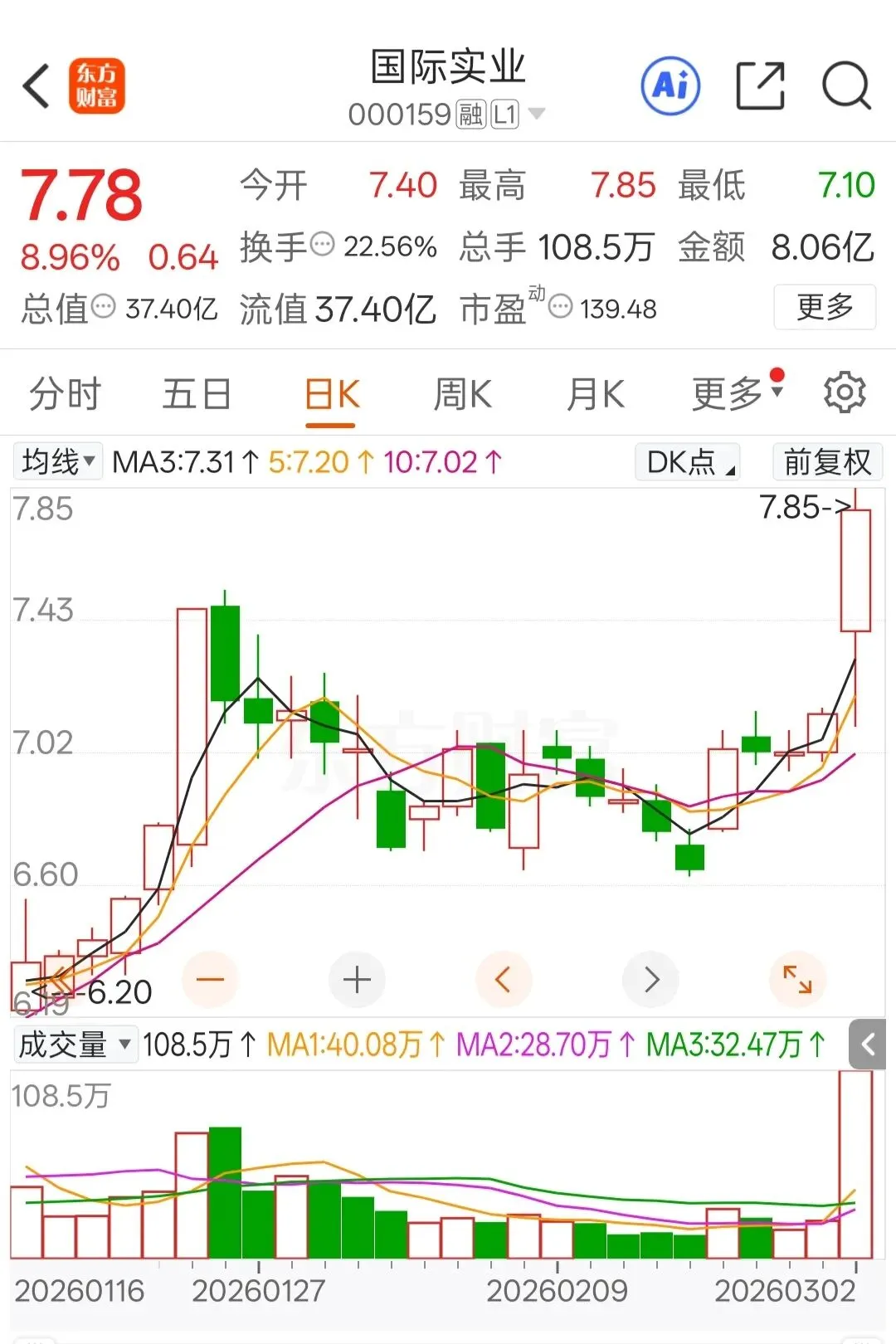This screenshot has height=1344, width=896.
Task: Switch to the 五日 chart tab
Action: pos(197,393)
